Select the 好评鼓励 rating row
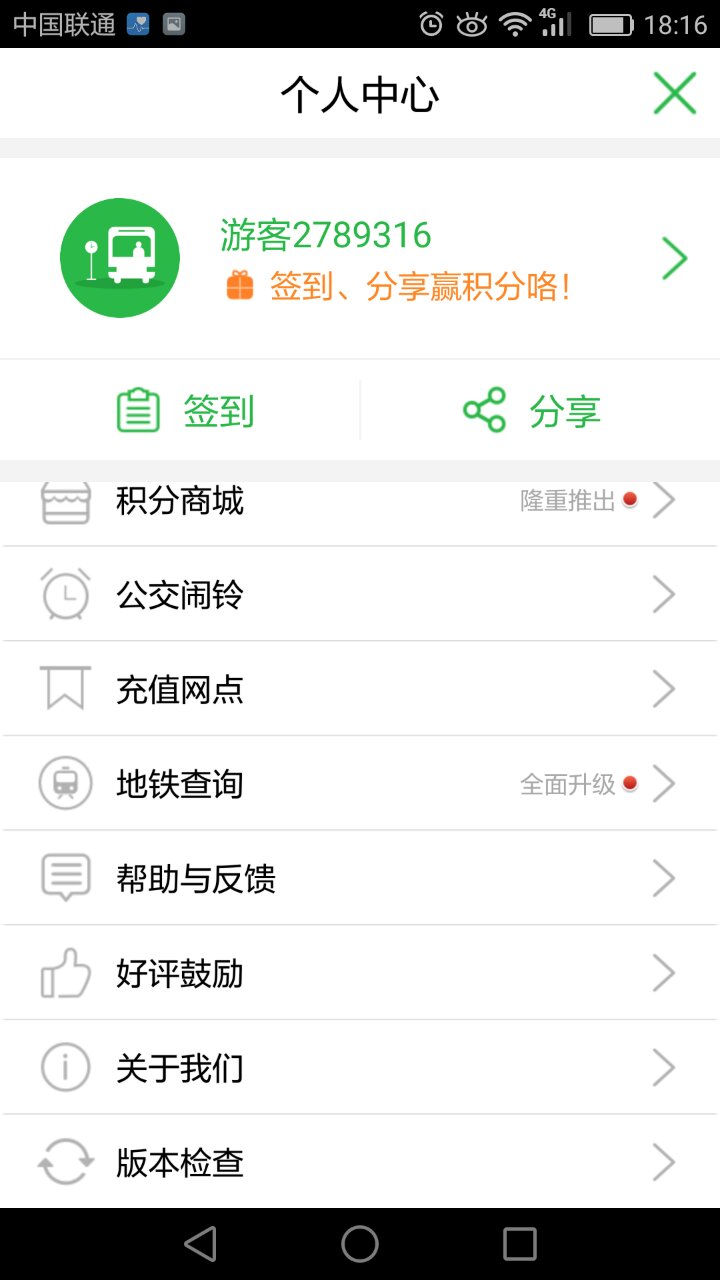 [360, 973]
